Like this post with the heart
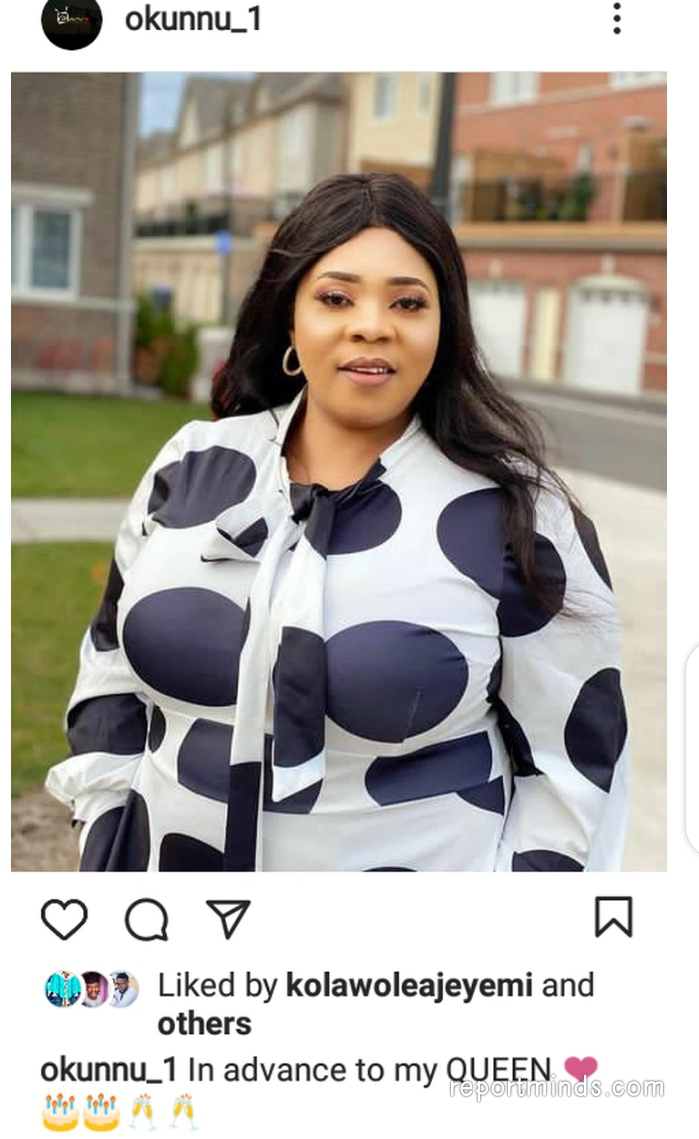Viewport: 699px width, 1139px height. (64, 919)
